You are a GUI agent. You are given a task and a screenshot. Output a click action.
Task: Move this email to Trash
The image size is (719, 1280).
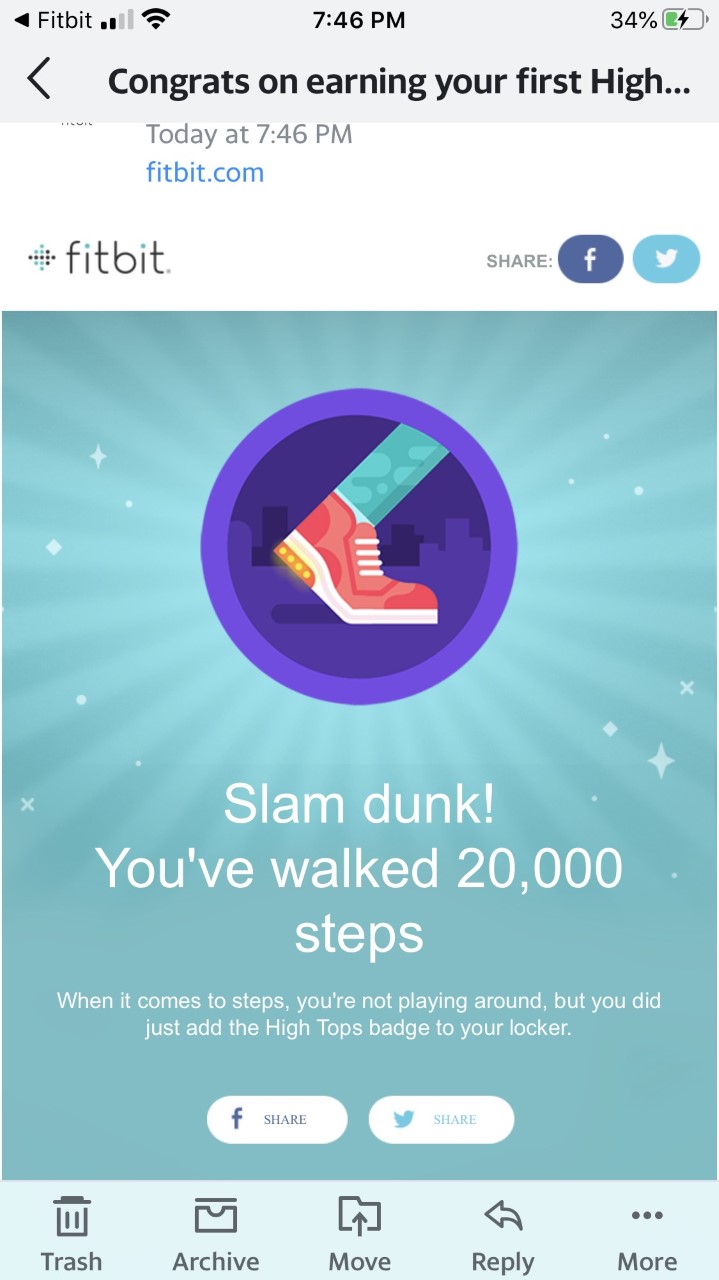(x=71, y=1233)
